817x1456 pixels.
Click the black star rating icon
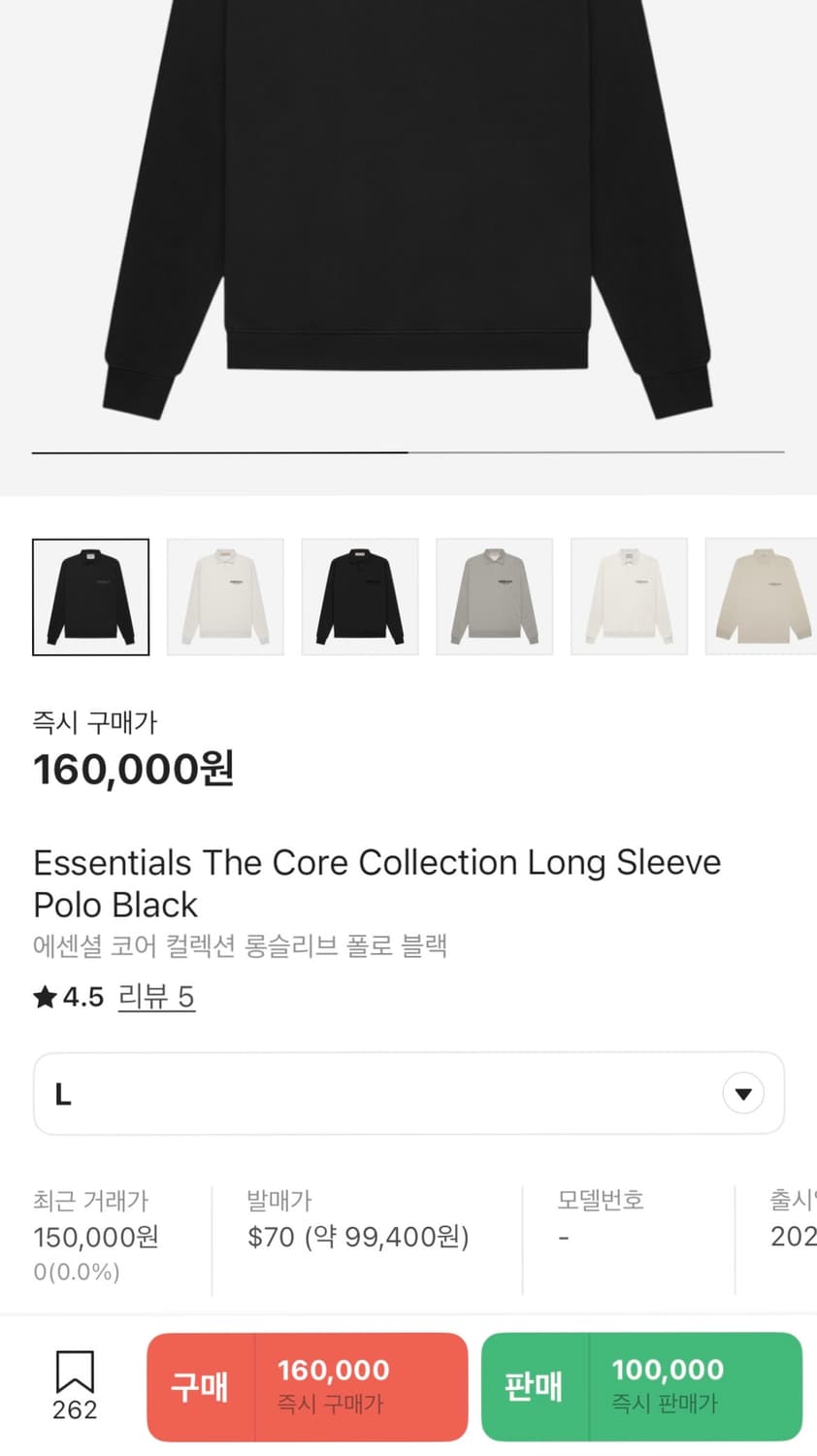point(43,996)
